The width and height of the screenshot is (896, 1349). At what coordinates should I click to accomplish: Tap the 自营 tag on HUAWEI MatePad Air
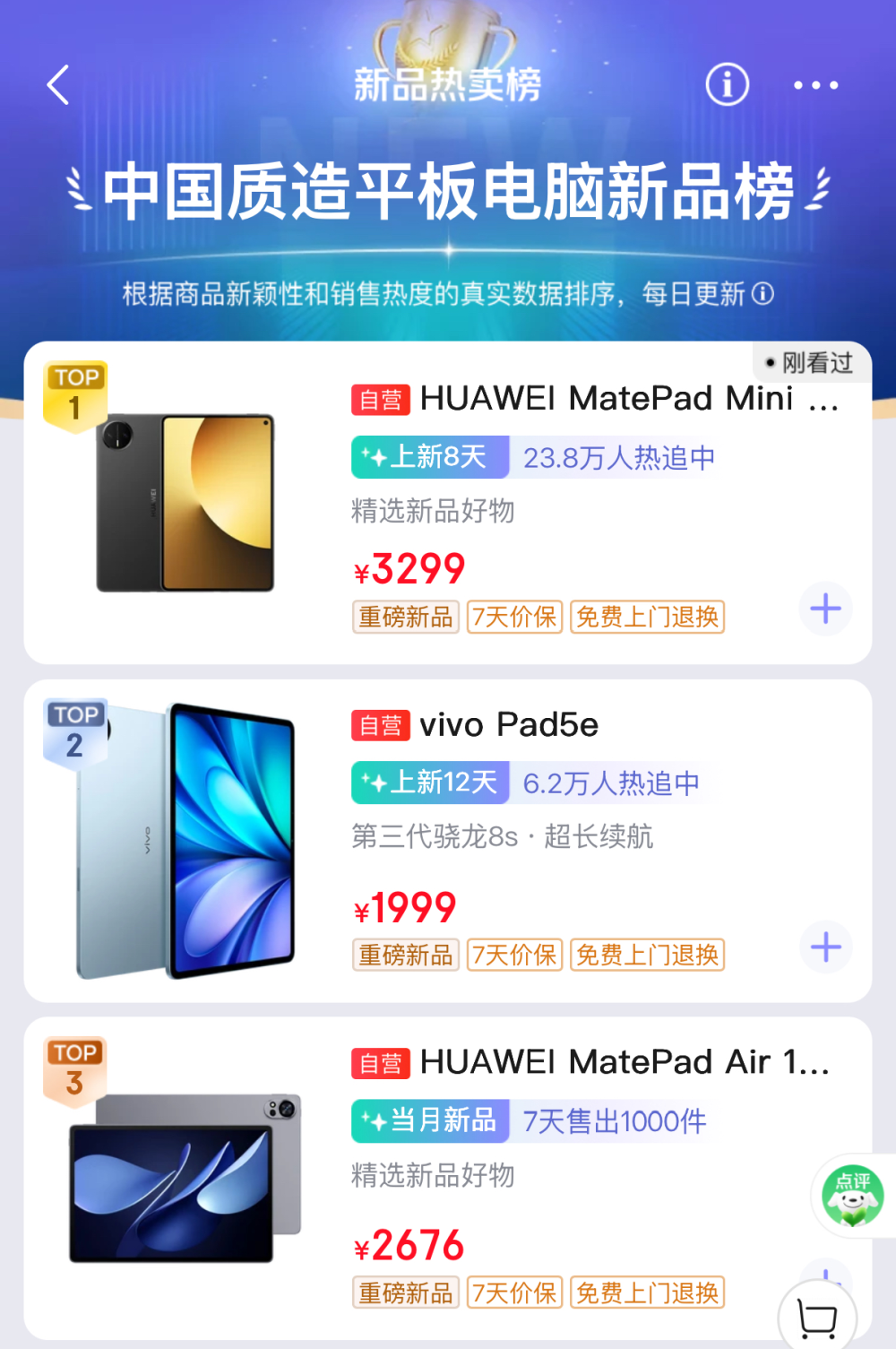(x=380, y=1063)
